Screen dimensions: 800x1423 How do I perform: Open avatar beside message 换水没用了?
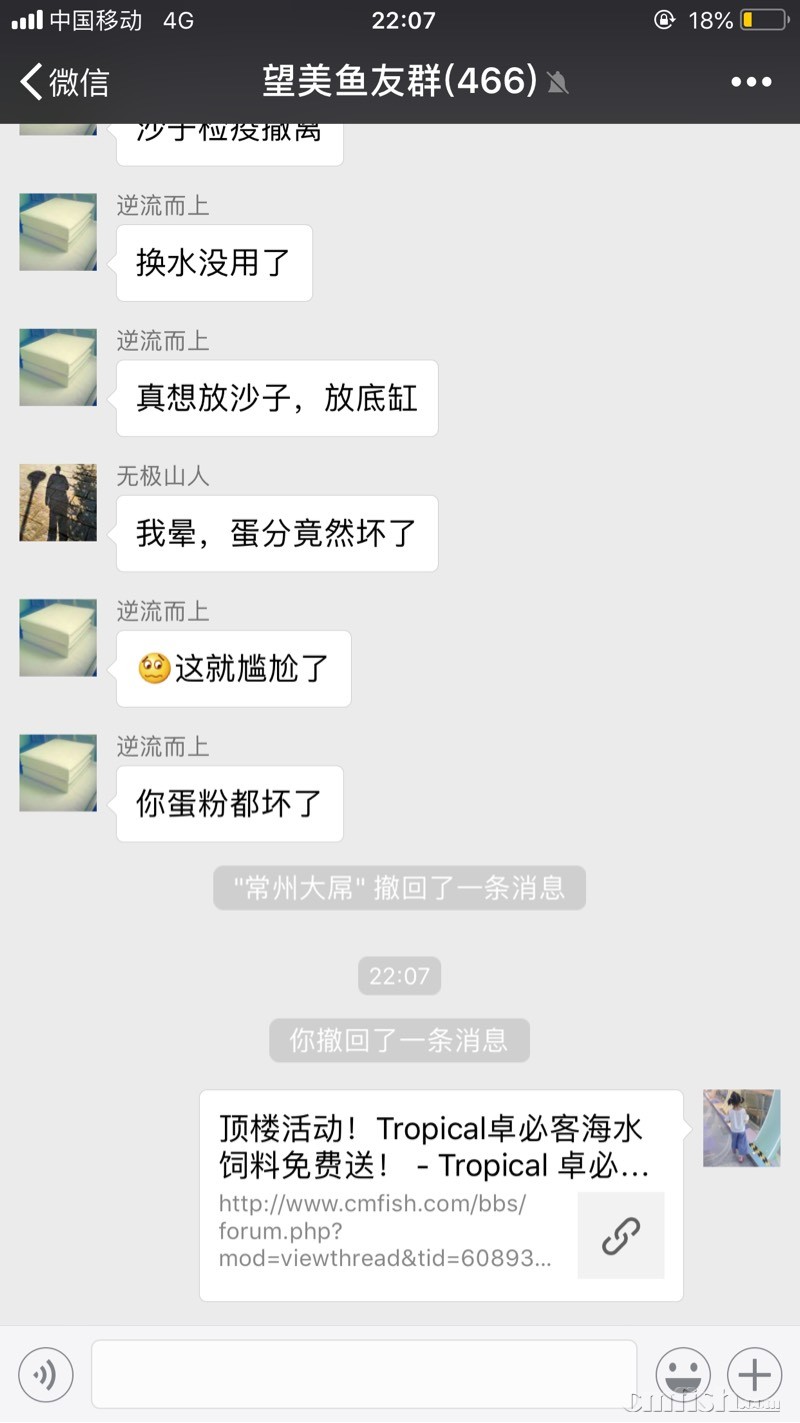58,232
